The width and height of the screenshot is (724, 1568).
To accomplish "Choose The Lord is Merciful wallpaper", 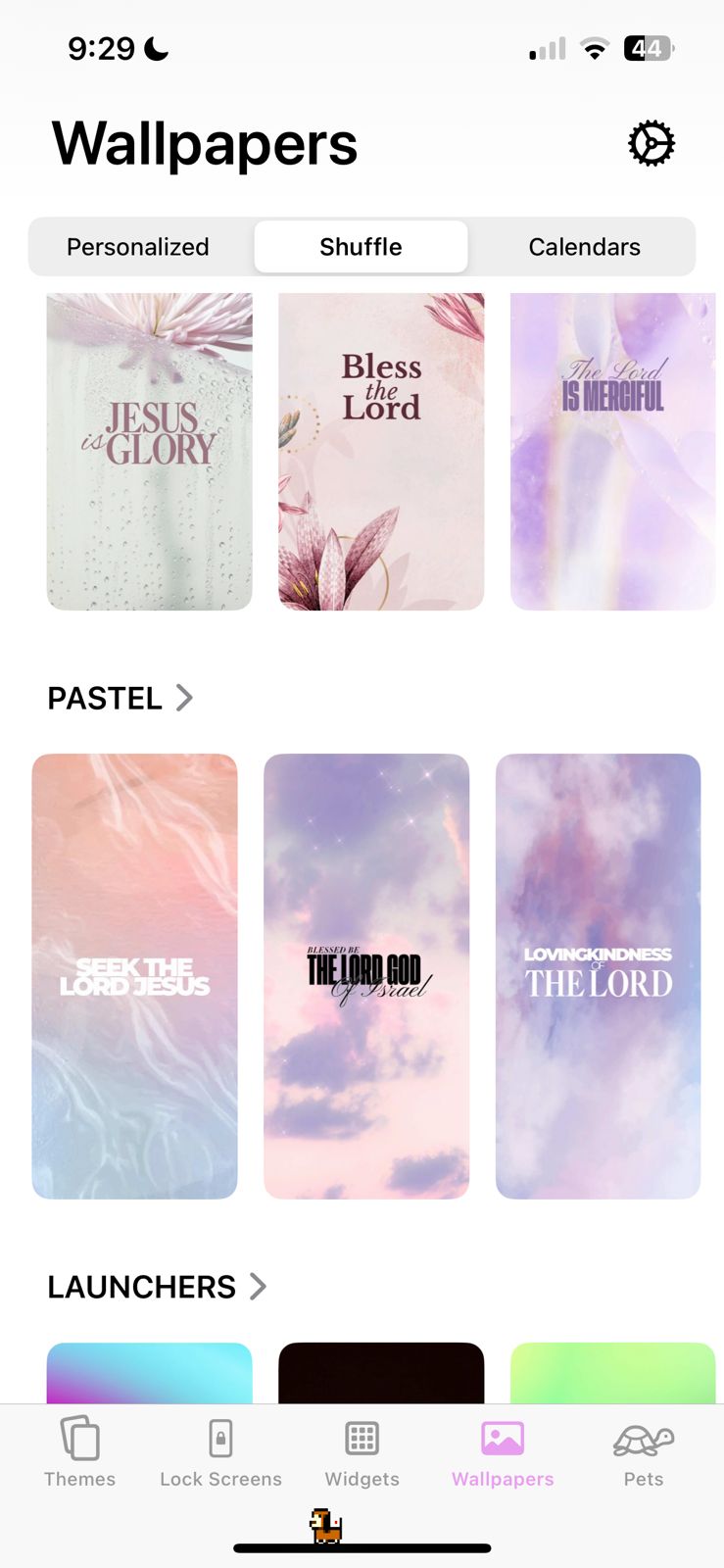I will pyautogui.click(x=612, y=451).
